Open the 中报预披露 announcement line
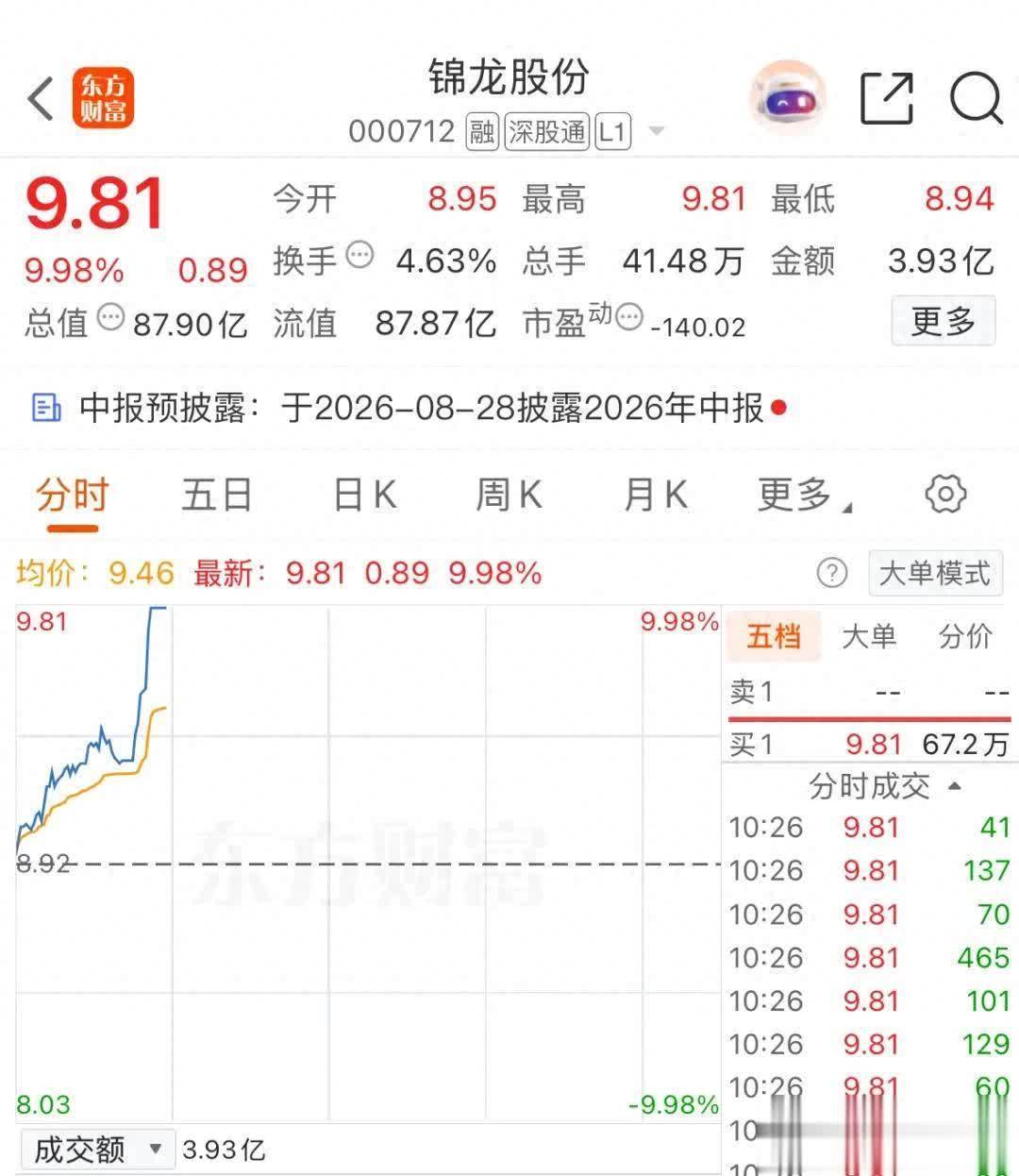This screenshot has height=1176, width=1019. (x=409, y=409)
